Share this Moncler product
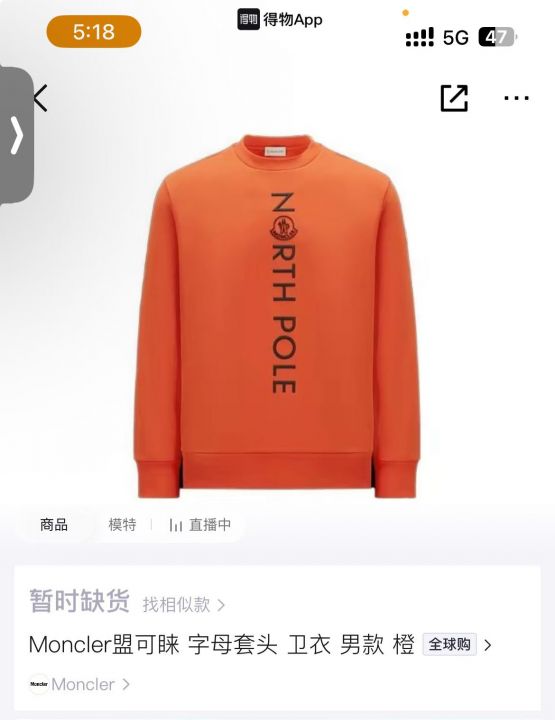Image resolution: width=555 pixels, height=720 pixels. click(x=454, y=98)
